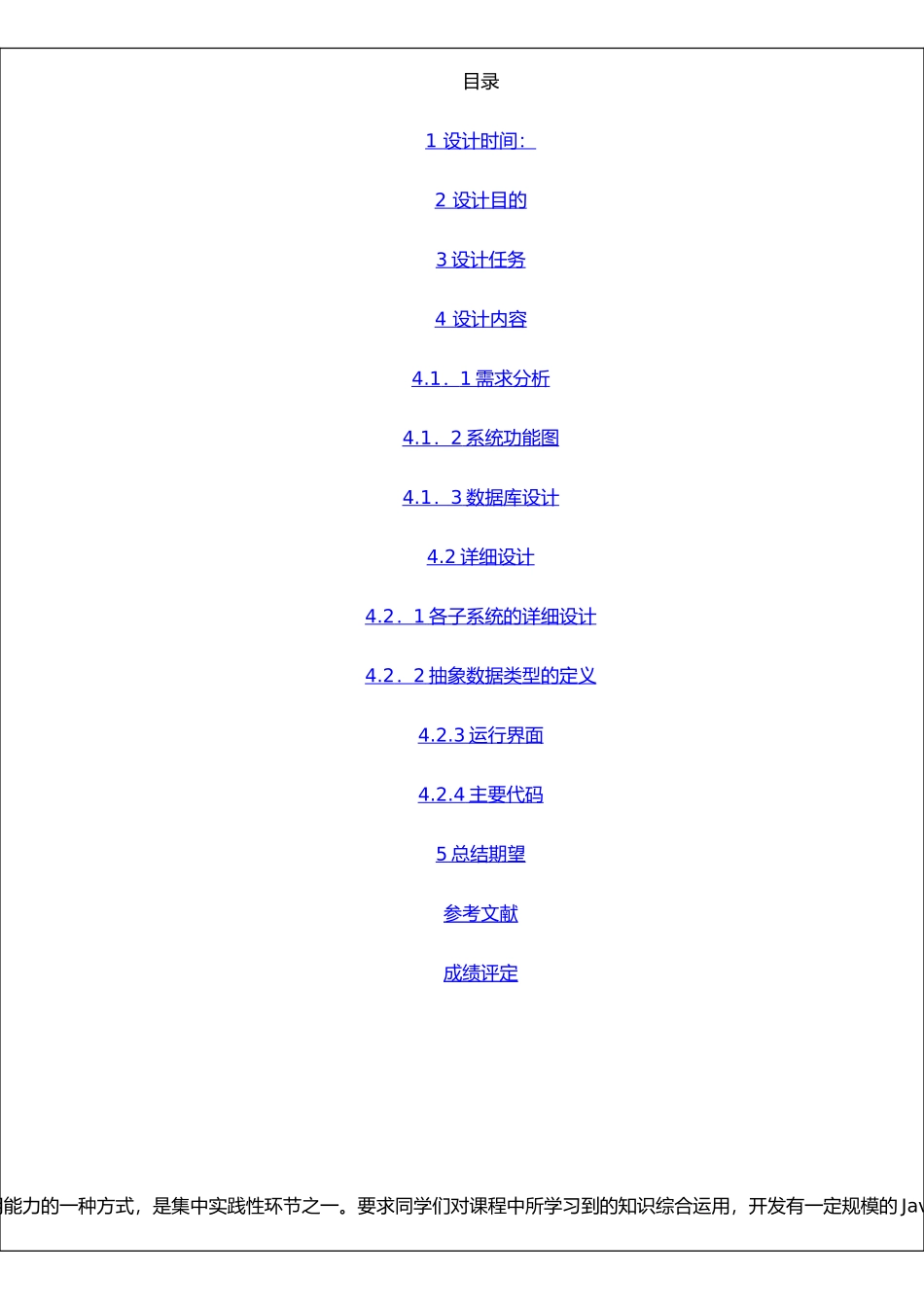This screenshot has width=924, height=1307.
Task: Go to '4.1．3 数据库设计'
Action: coord(480,498)
